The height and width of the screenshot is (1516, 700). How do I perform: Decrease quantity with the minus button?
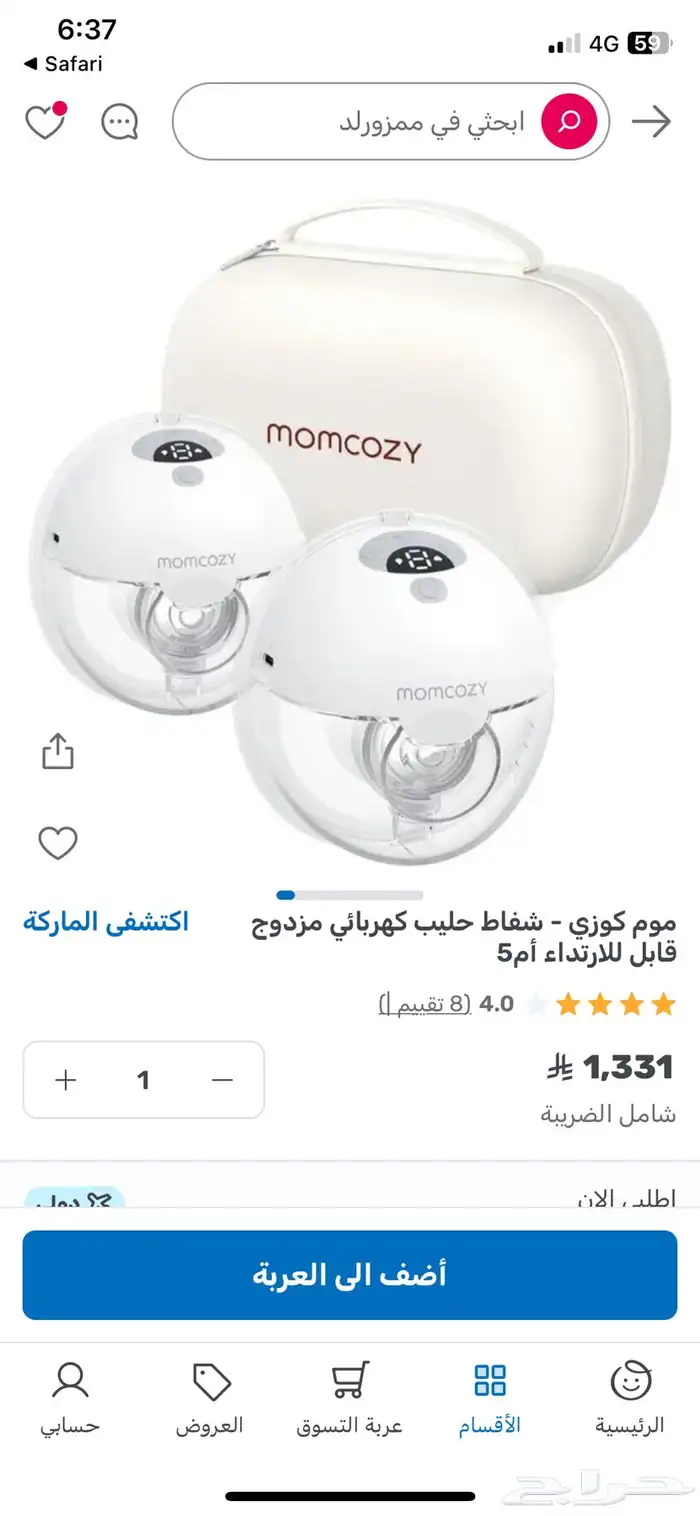click(x=222, y=1079)
